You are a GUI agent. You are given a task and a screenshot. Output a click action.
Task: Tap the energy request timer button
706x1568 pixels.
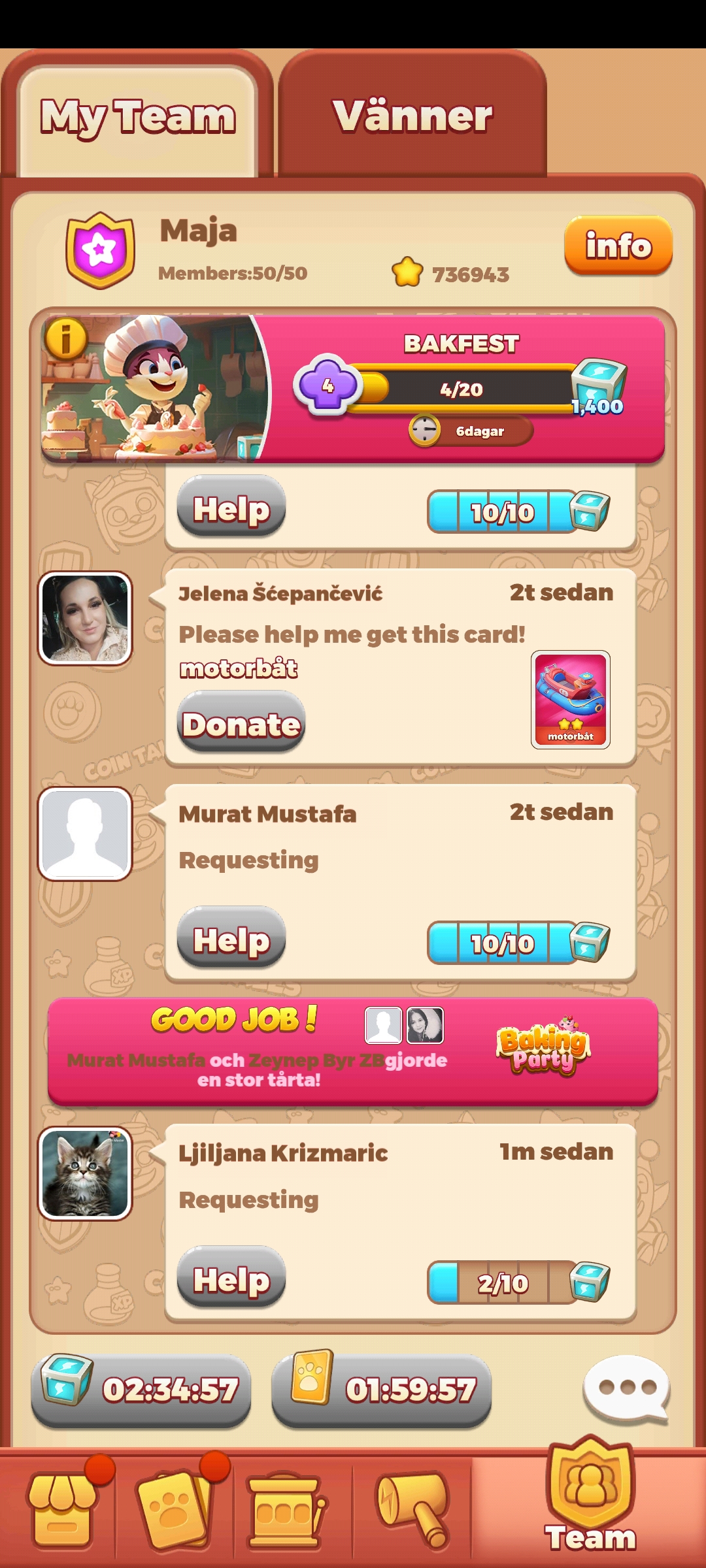[141, 1390]
